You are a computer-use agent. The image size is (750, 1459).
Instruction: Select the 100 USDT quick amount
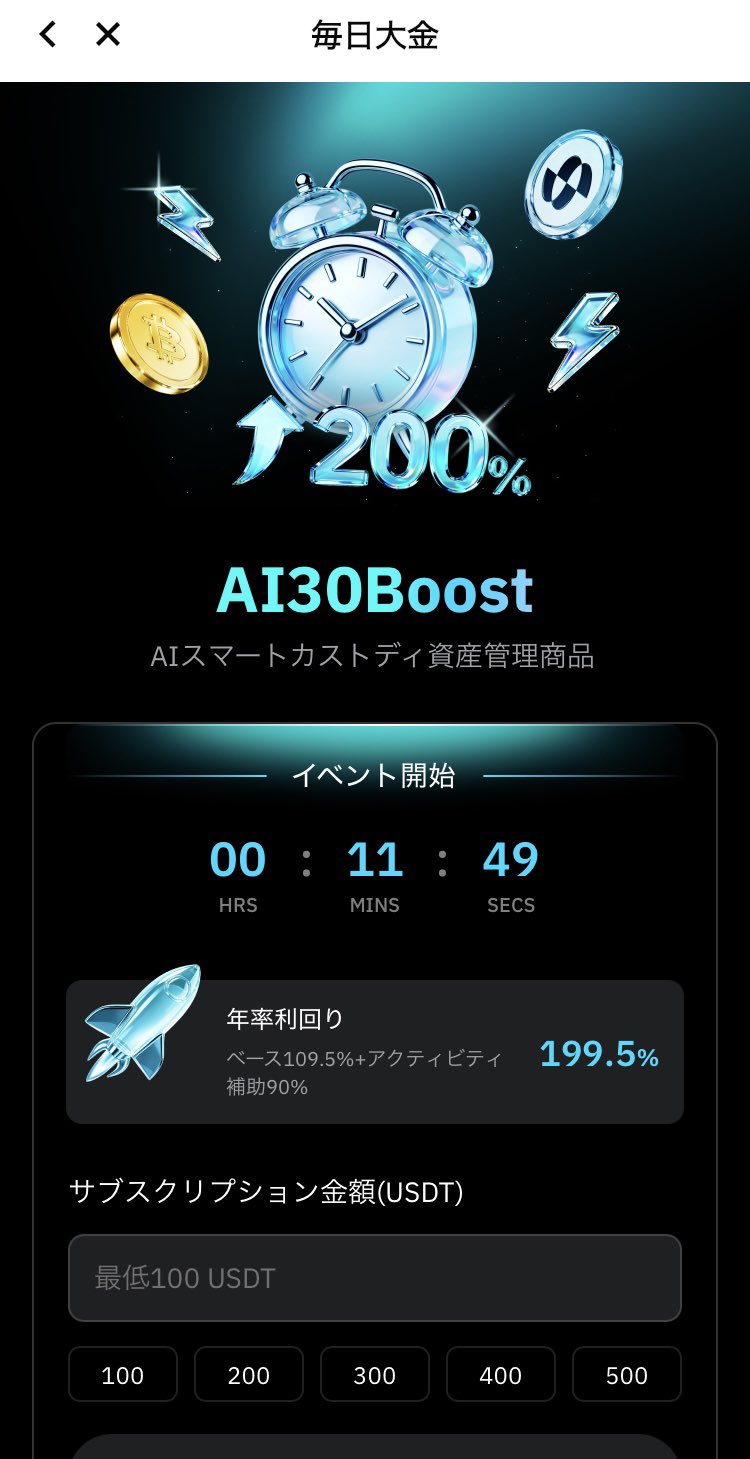coord(123,1375)
